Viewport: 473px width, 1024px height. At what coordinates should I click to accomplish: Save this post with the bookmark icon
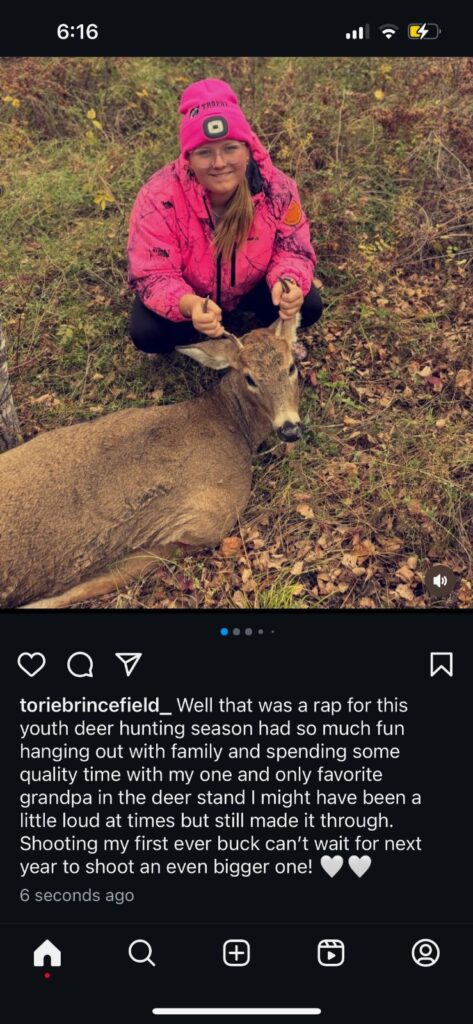[442, 664]
